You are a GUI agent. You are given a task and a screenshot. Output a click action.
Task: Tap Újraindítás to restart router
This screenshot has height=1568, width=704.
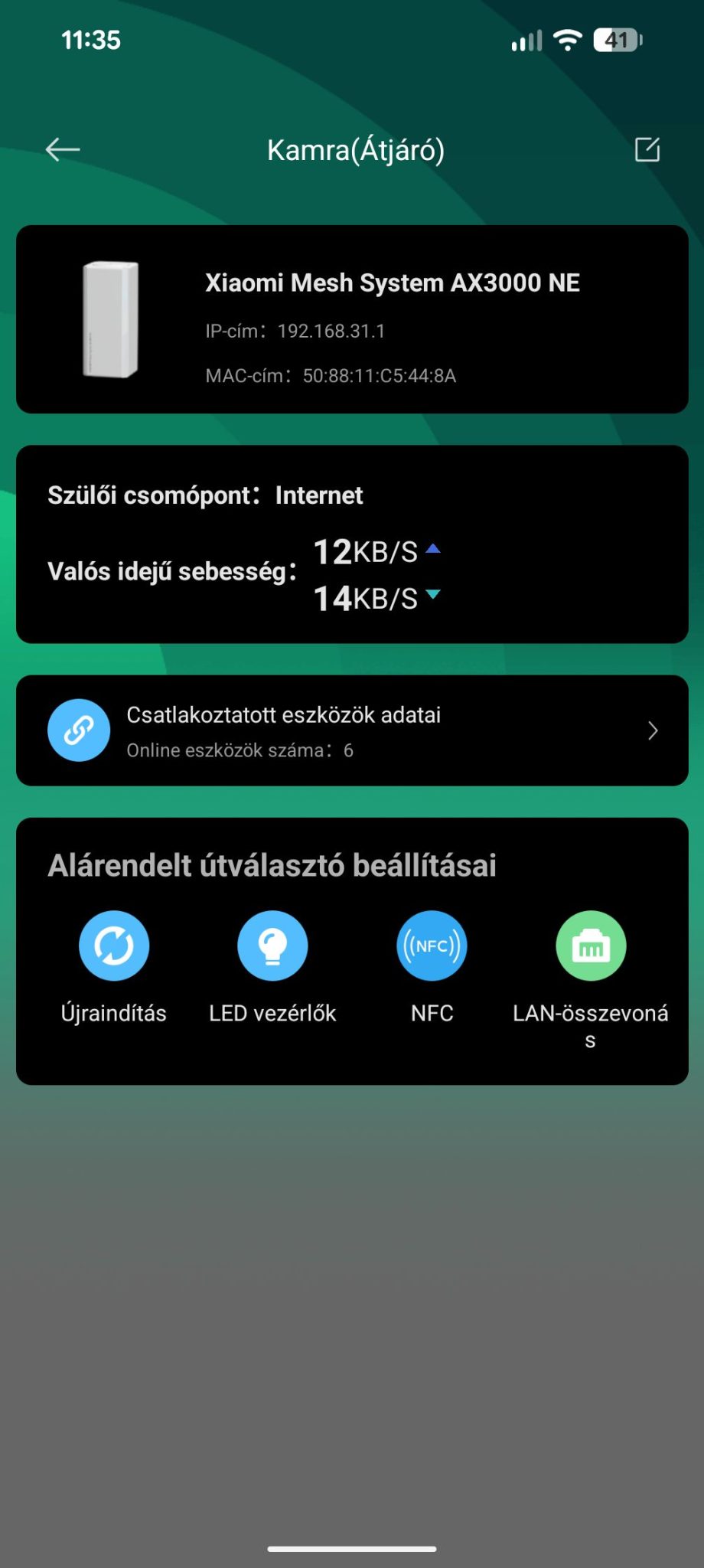114,946
